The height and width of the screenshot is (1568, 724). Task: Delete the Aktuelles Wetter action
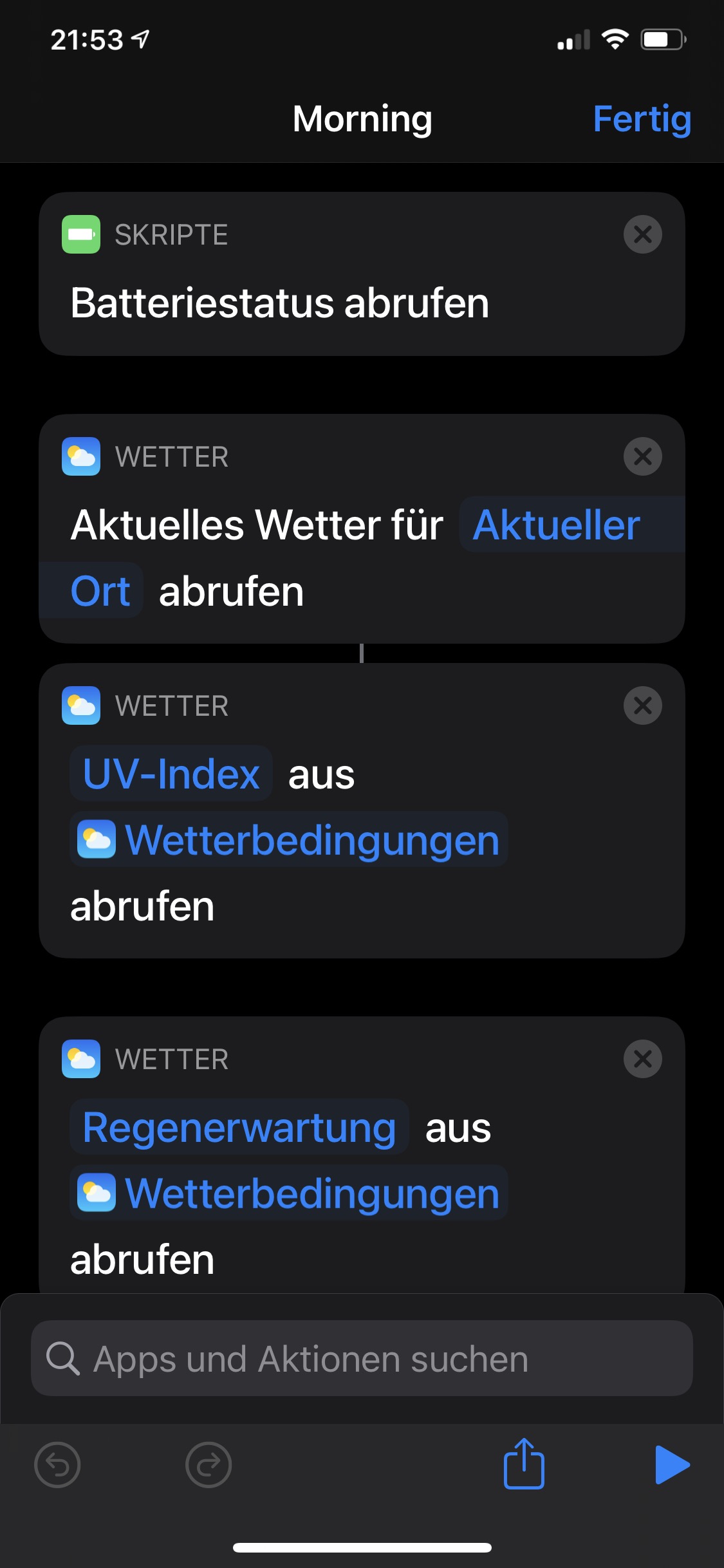point(642,456)
